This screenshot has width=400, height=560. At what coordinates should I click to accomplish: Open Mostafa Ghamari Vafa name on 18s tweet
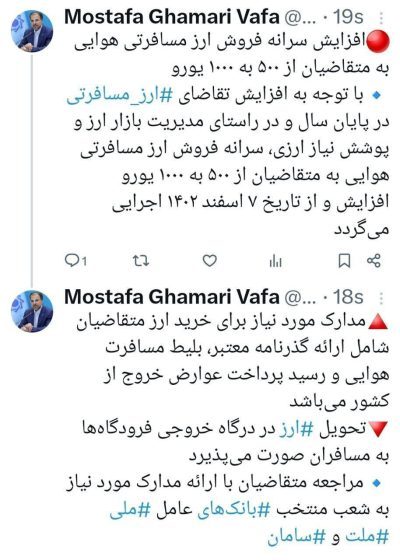tap(172, 297)
